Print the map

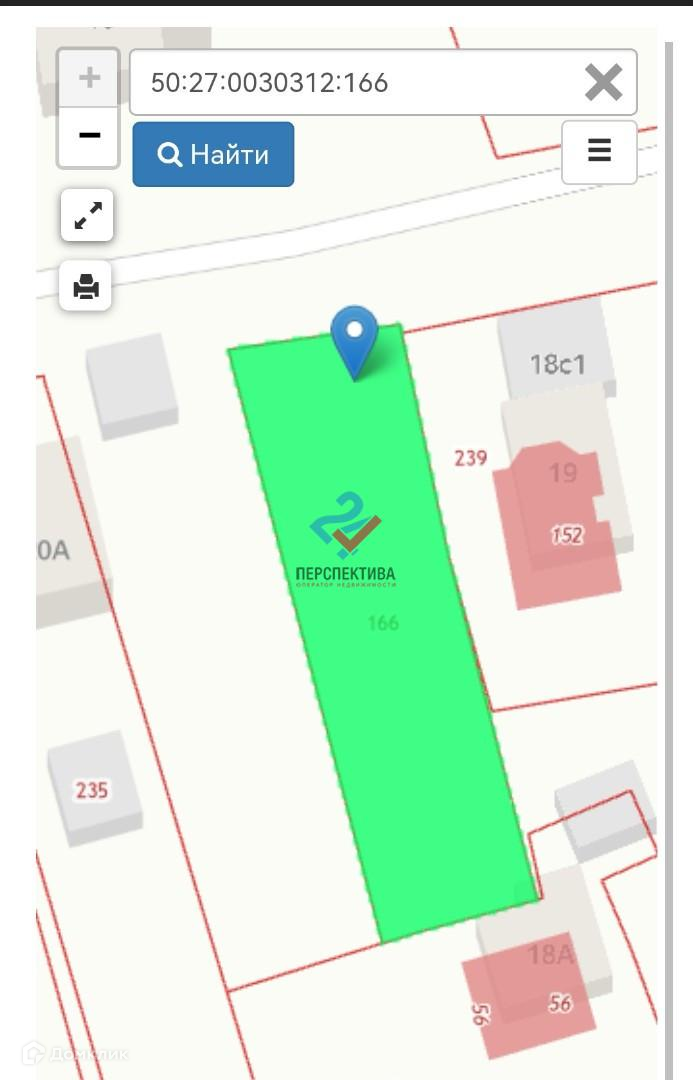pos(86,286)
